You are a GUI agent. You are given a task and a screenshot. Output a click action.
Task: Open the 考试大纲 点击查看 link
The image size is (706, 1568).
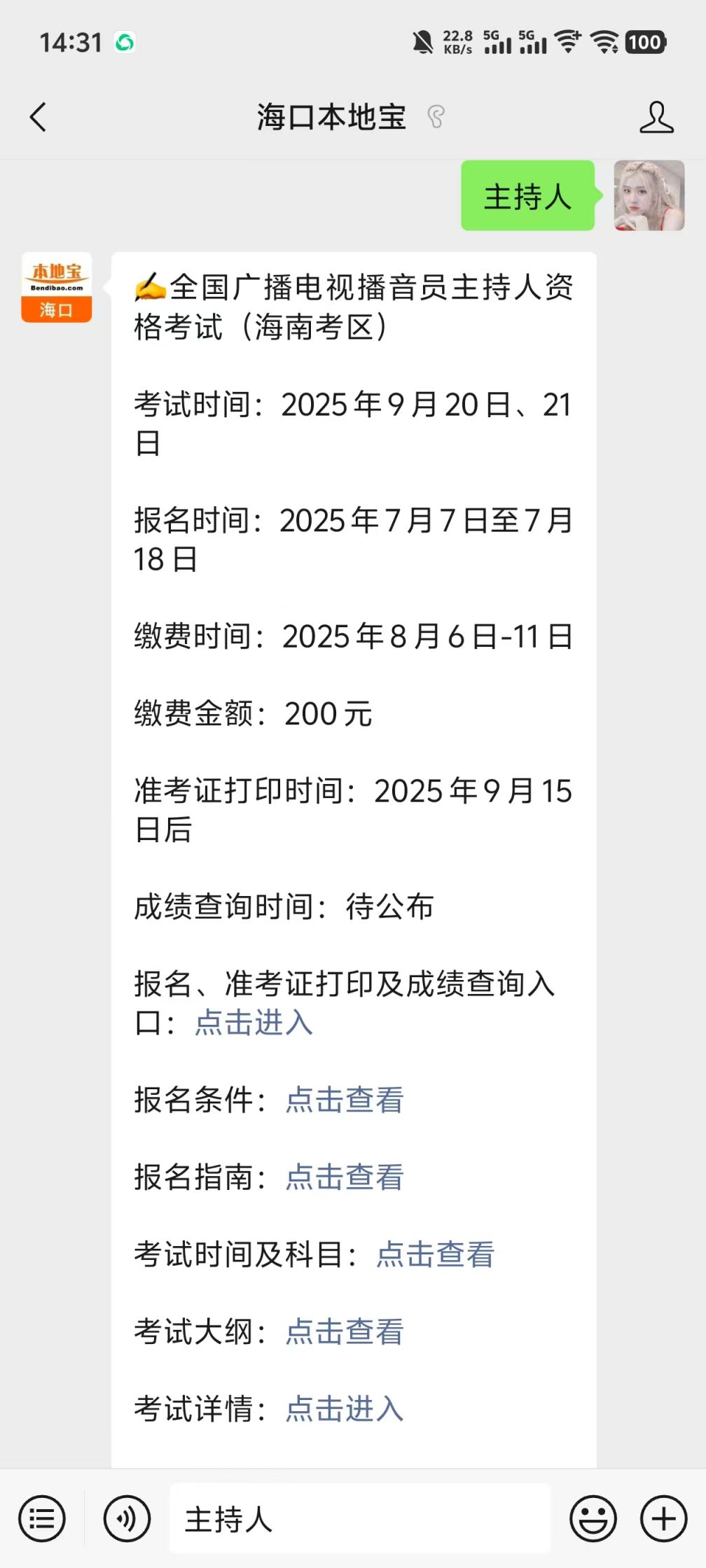point(345,1331)
